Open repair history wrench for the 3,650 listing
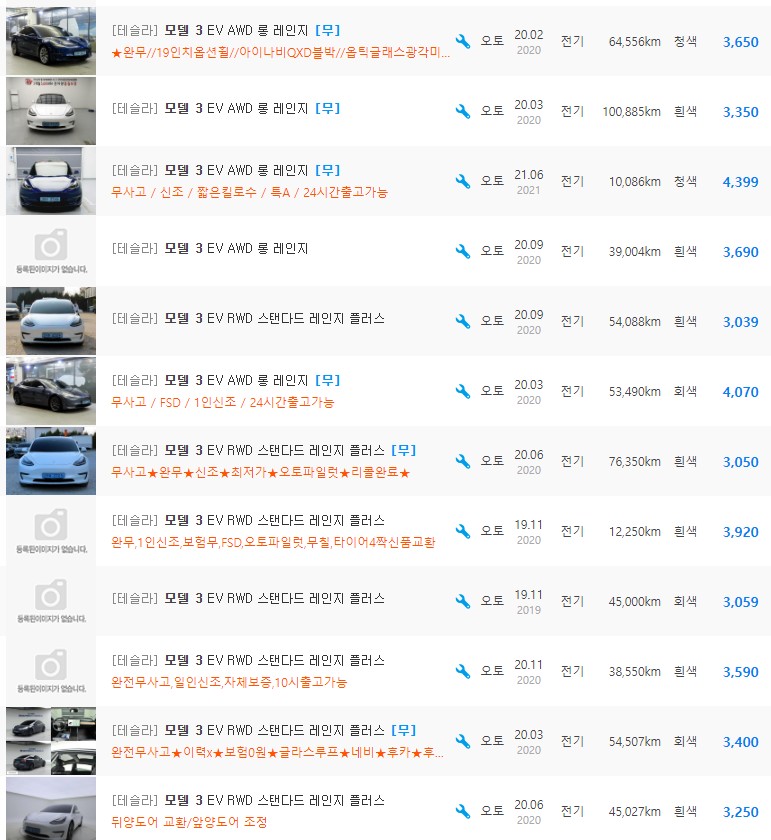 click(x=461, y=43)
